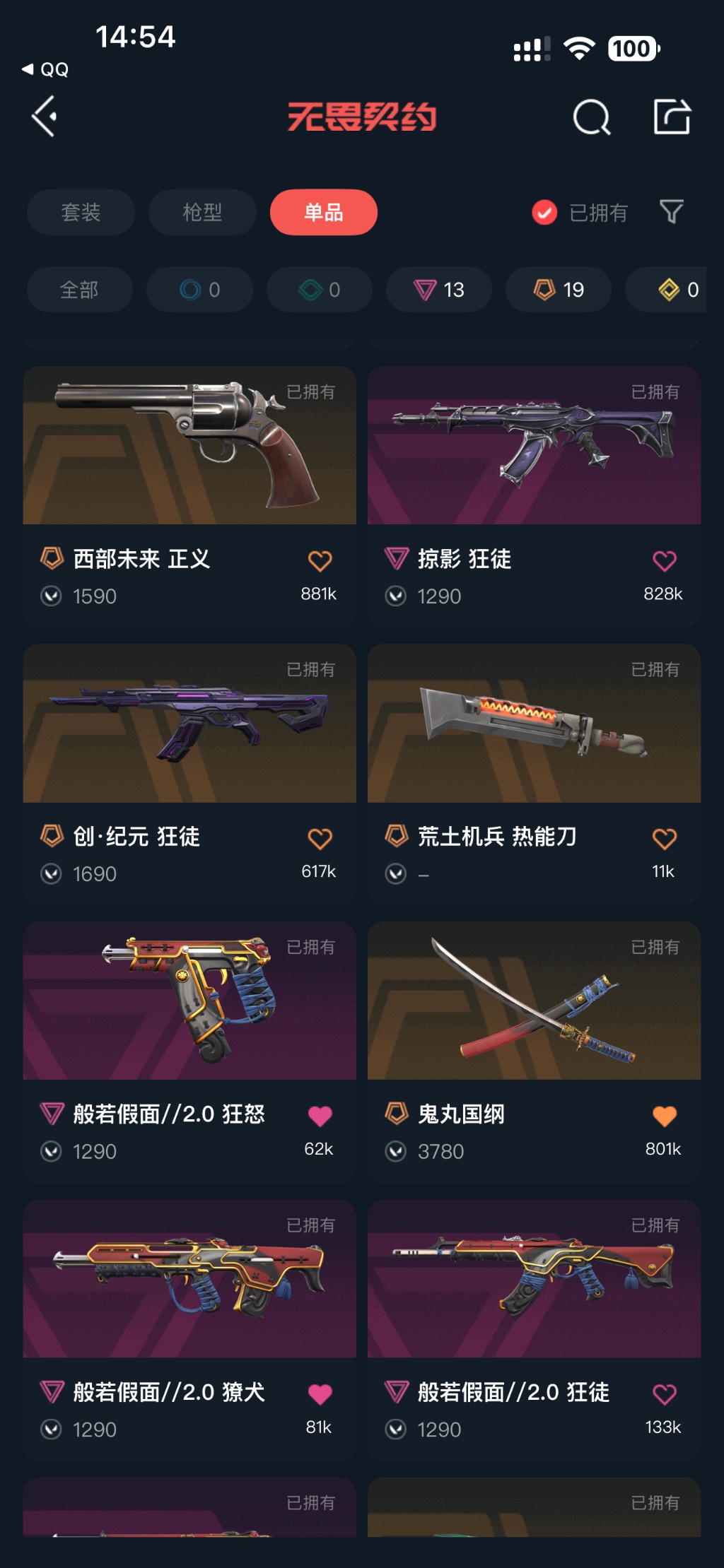724x1568 pixels.
Task: Switch to the 枪型 tab
Action: [x=202, y=212]
